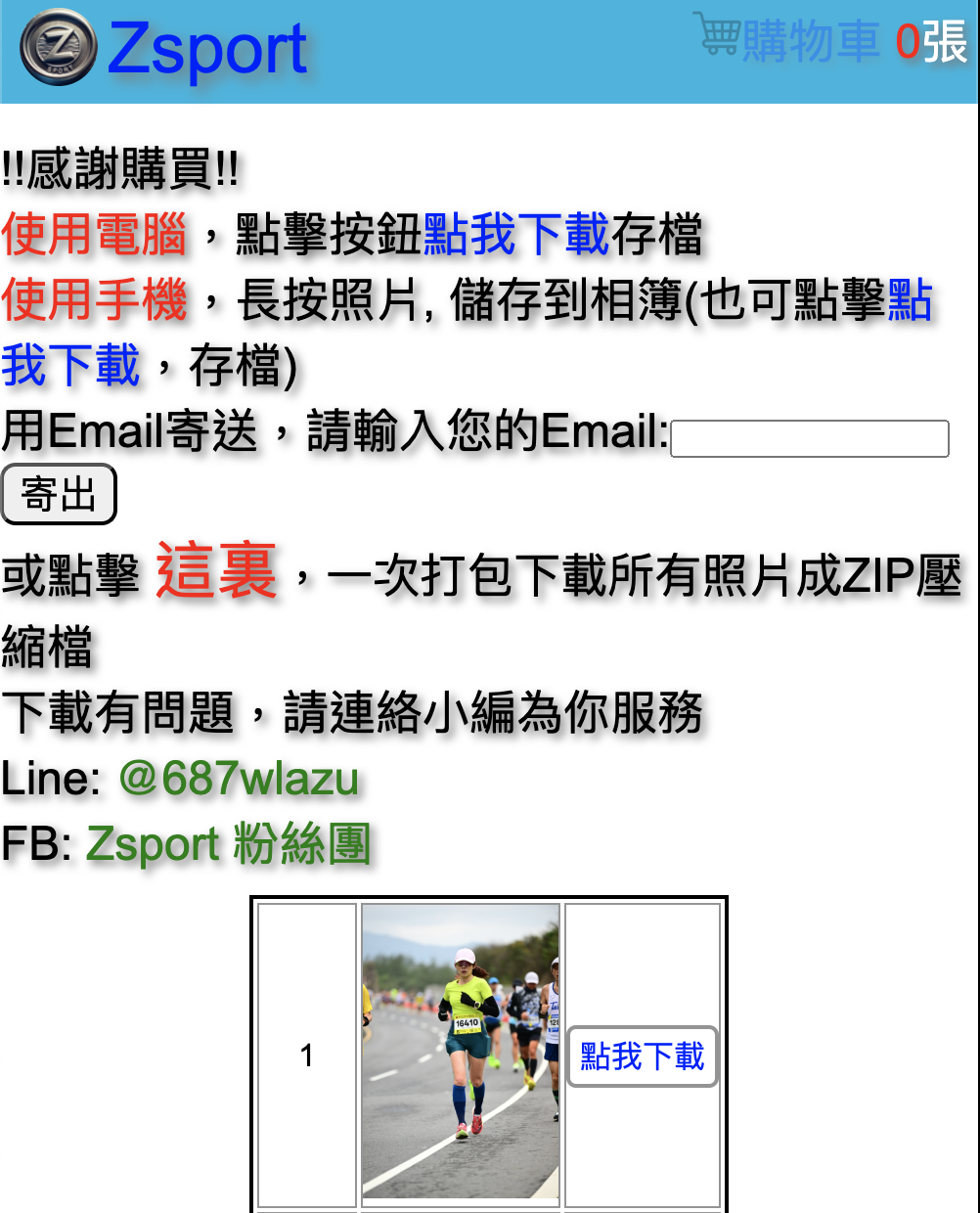Image resolution: width=980 pixels, height=1213 pixels.
Task: Tap 點我下載 button for photo 1
Action: 643,1056
